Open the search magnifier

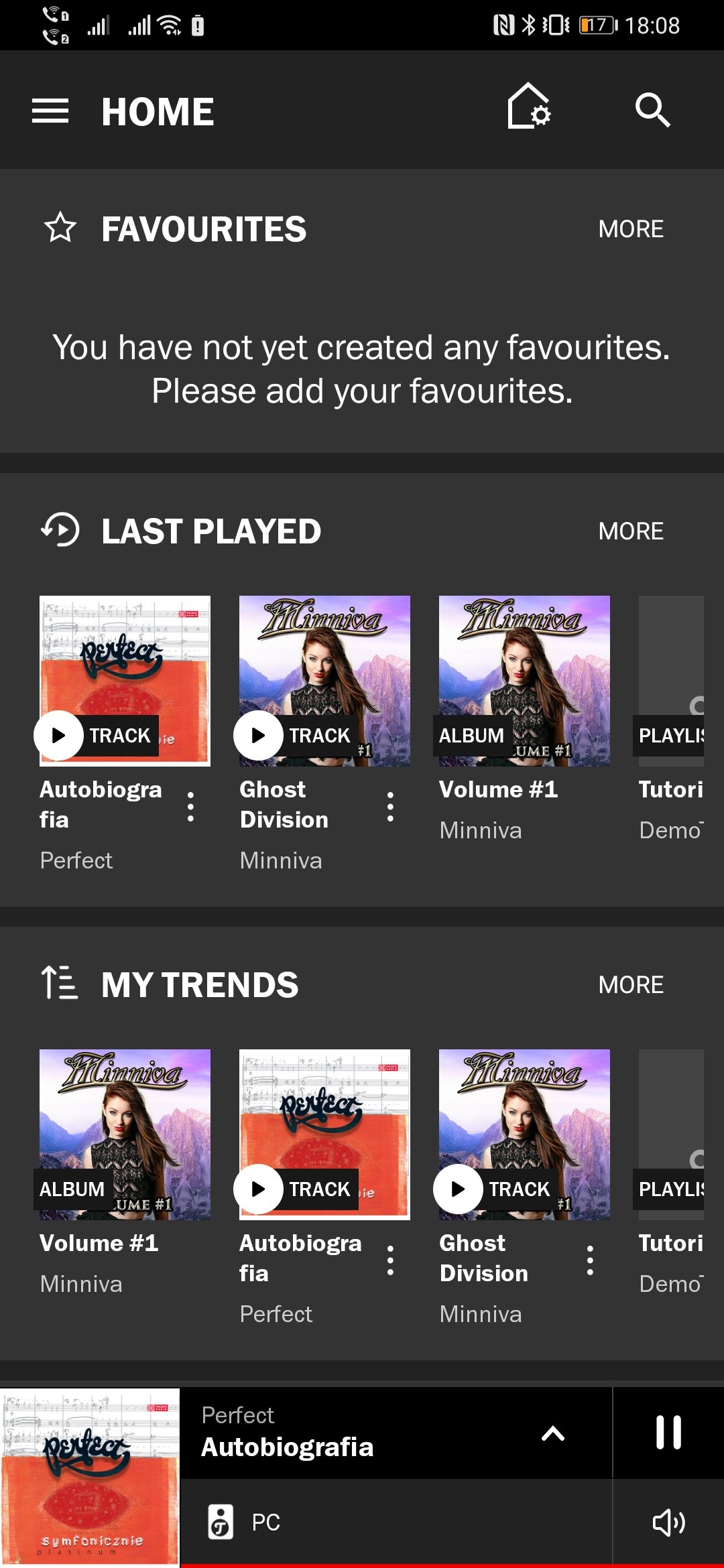[x=652, y=110]
